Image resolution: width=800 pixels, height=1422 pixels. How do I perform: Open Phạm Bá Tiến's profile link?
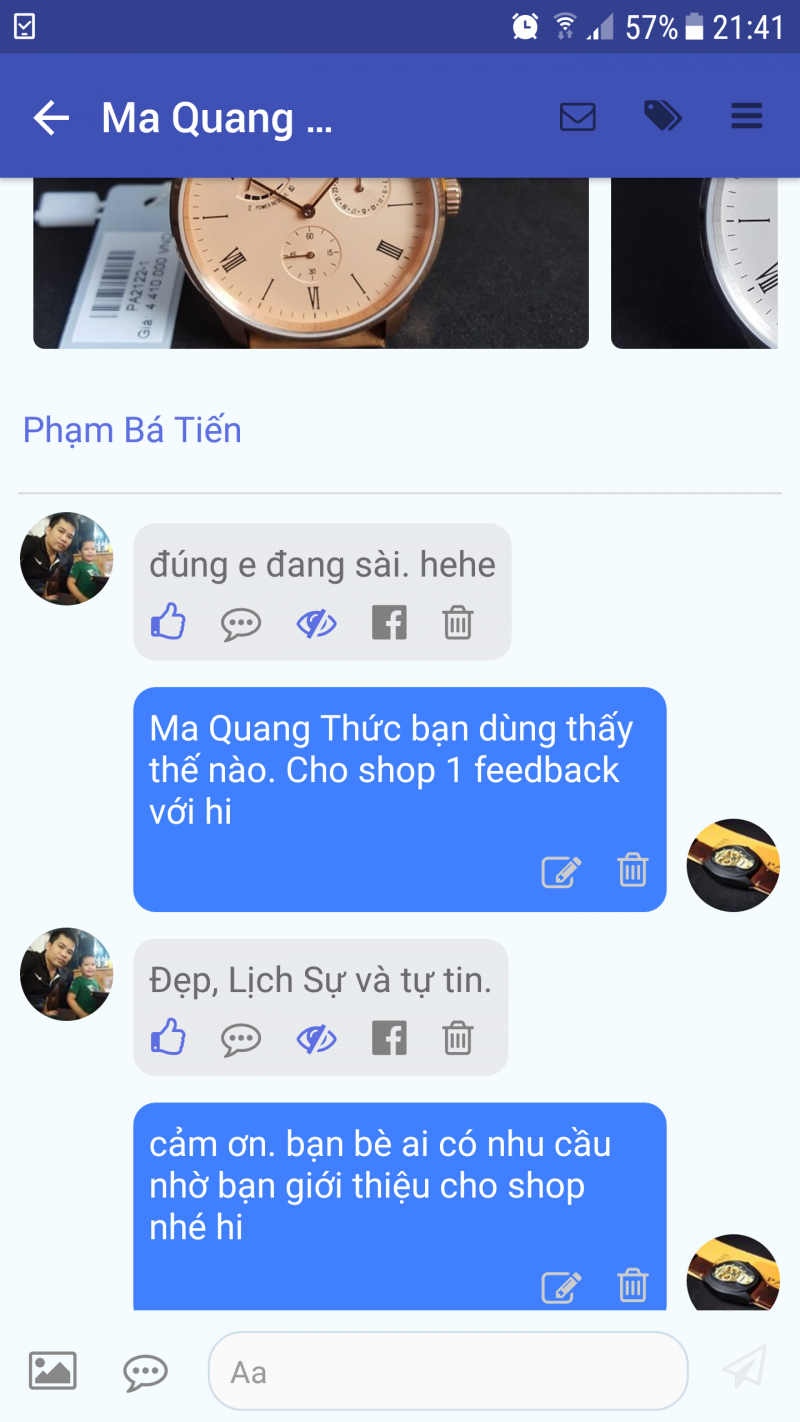132,430
